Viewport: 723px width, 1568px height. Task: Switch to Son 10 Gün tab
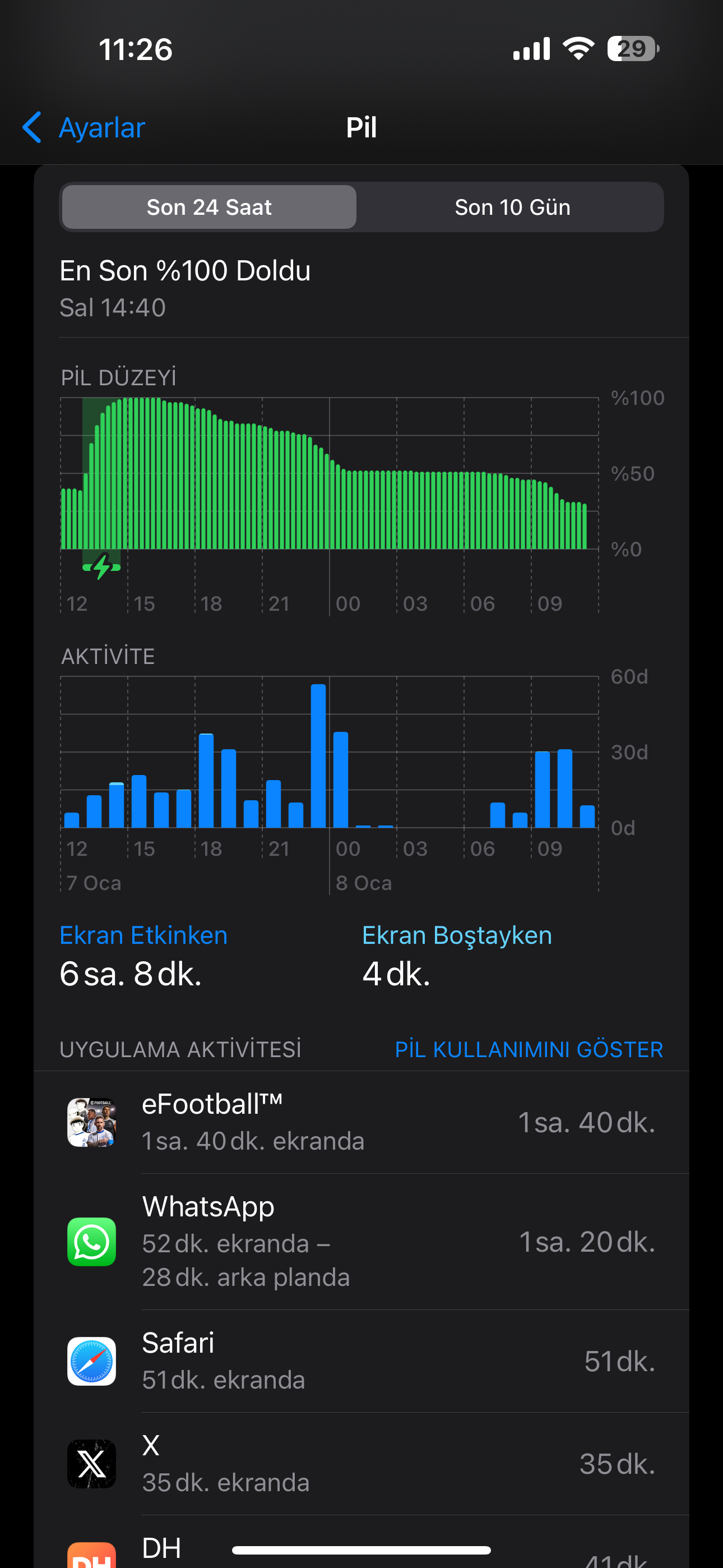tap(512, 207)
